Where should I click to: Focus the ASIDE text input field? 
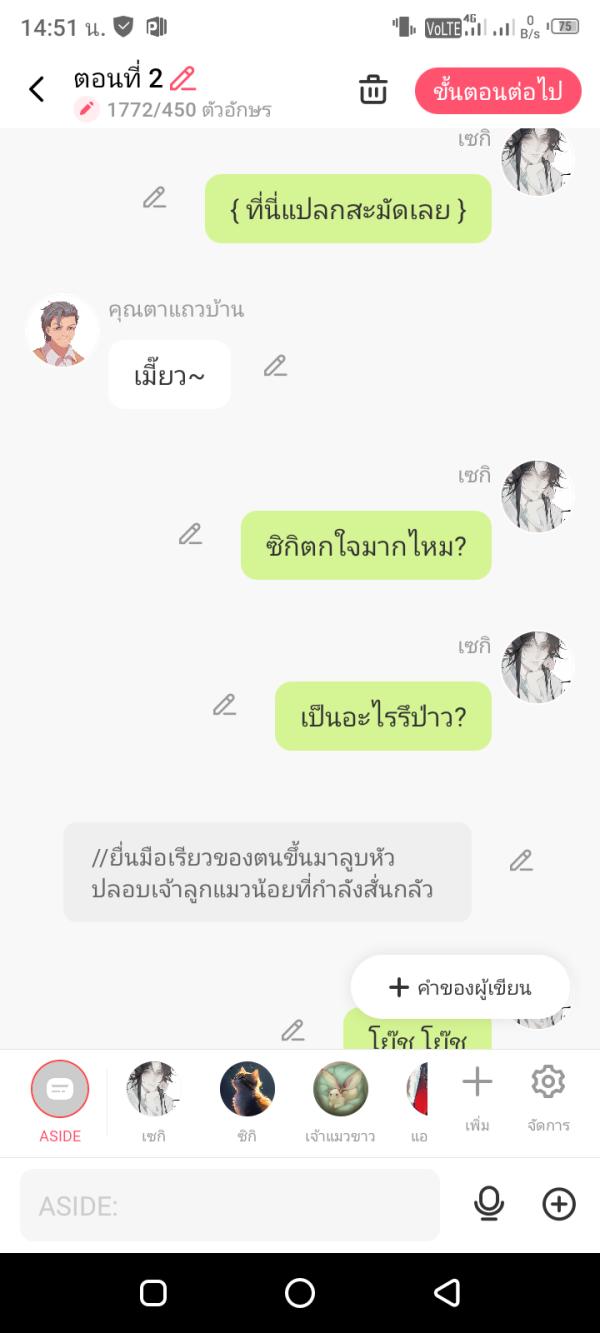(230, 1206)
